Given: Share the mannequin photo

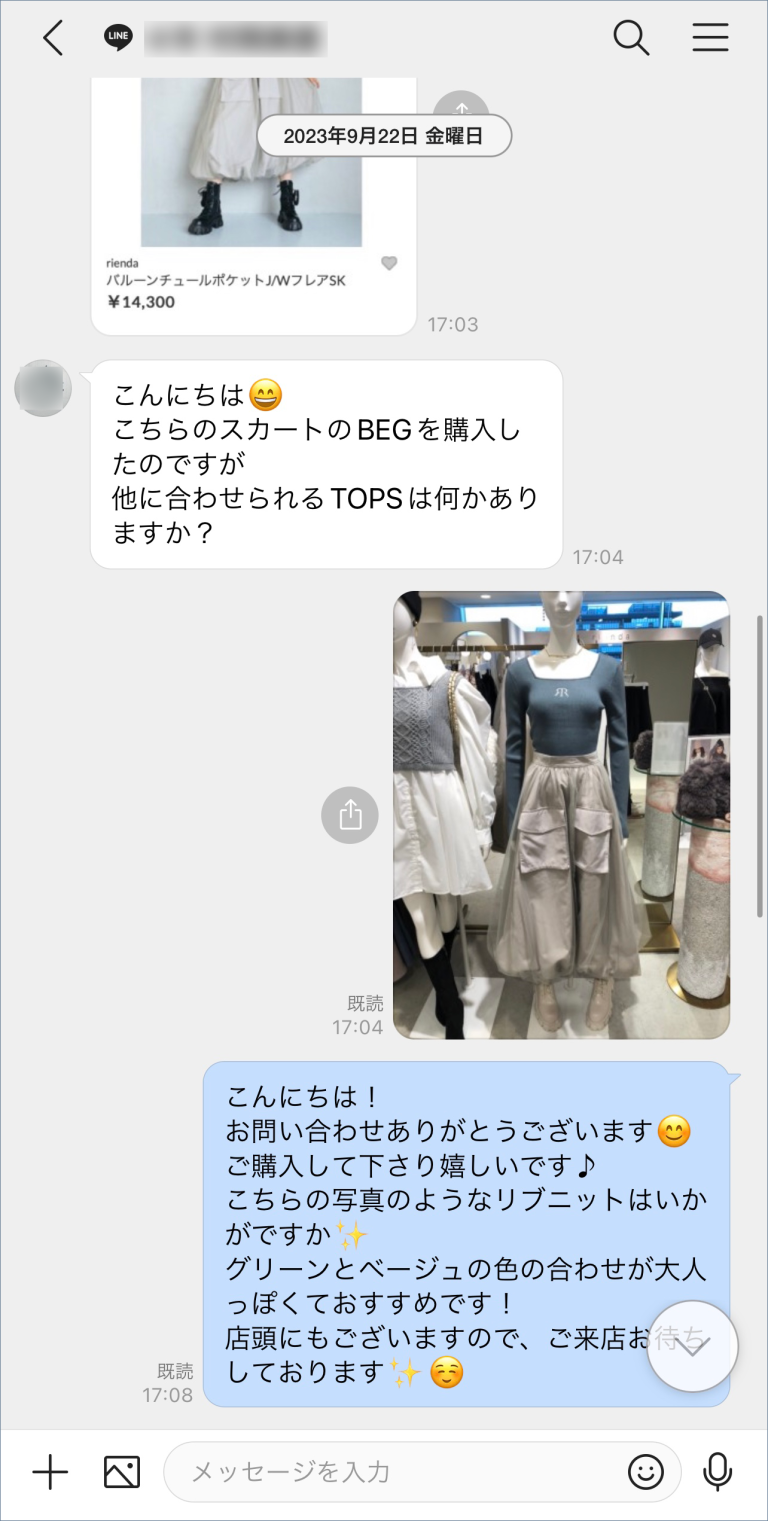Looking at the screenshot, I should [x=350, y=815].
